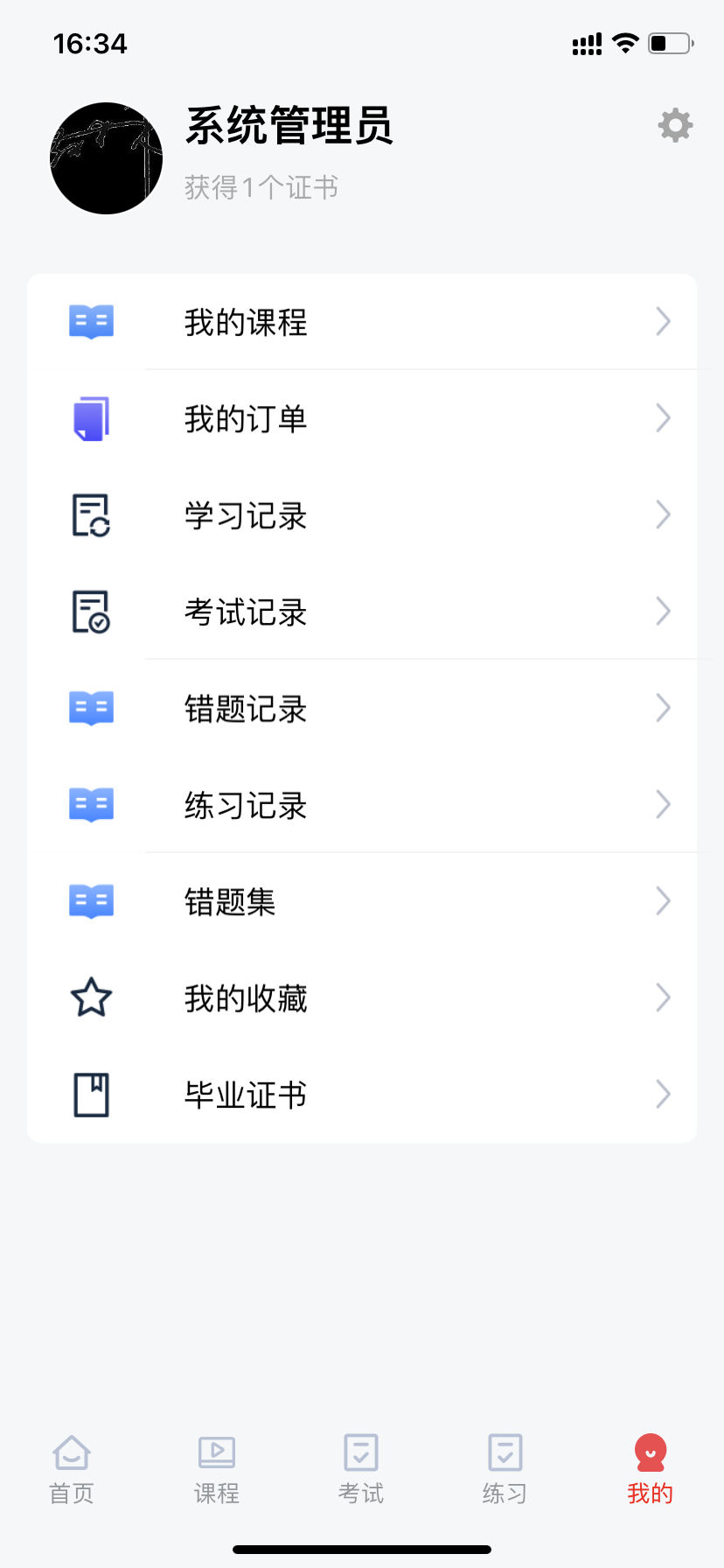
Task: Expand the 我的课程 row chevron
Action: (663, 321)
